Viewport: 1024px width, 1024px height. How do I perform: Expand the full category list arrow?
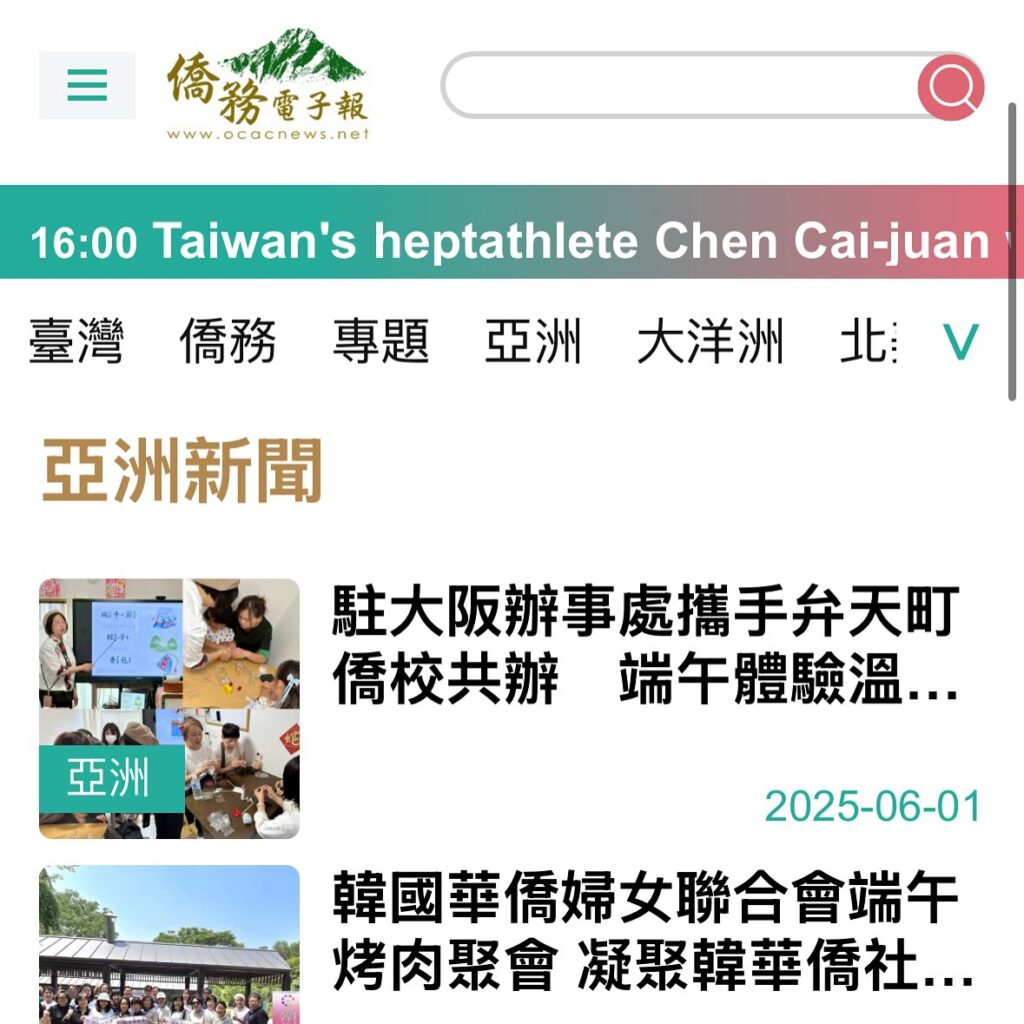(x=961, y=343)
